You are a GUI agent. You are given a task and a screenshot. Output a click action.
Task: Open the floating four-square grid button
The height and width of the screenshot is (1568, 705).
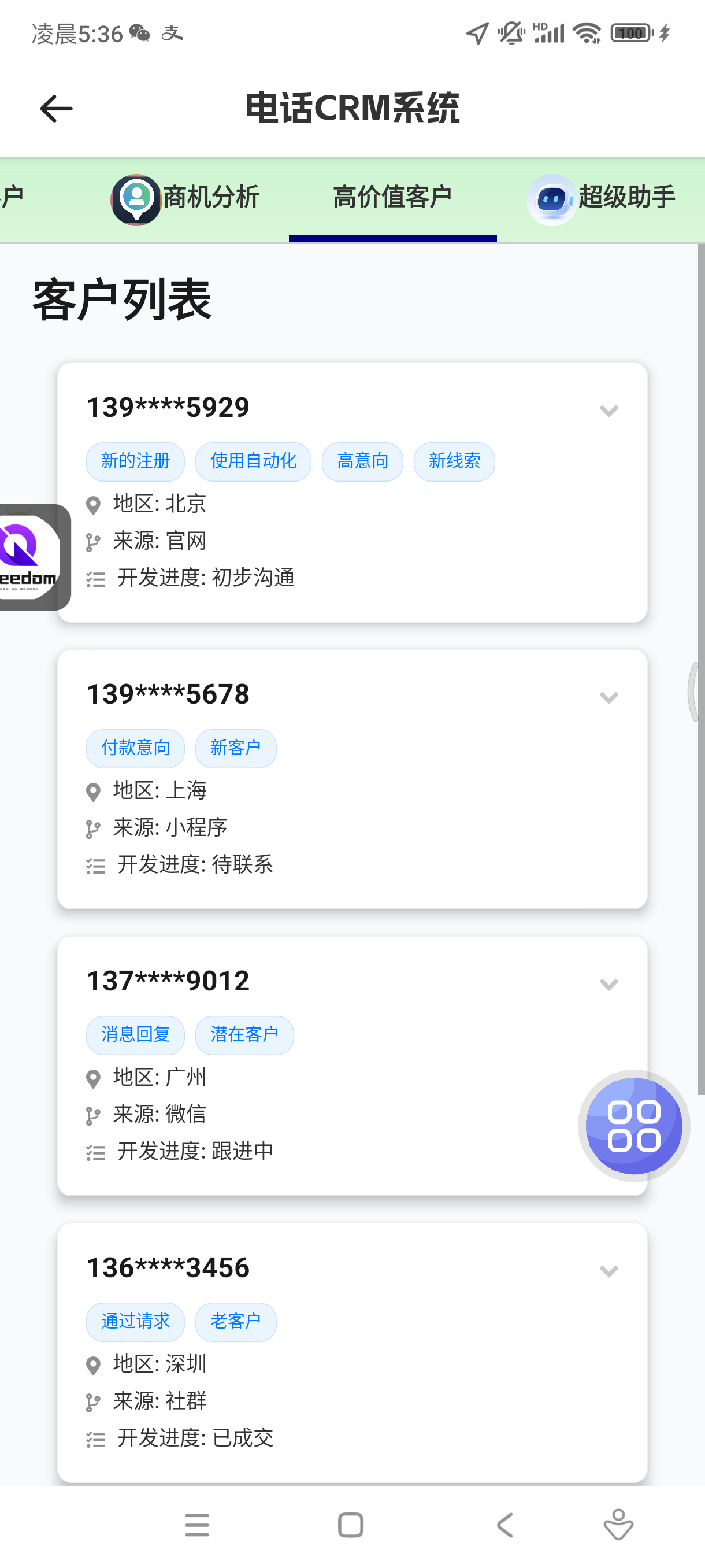tap(634, 1126)
